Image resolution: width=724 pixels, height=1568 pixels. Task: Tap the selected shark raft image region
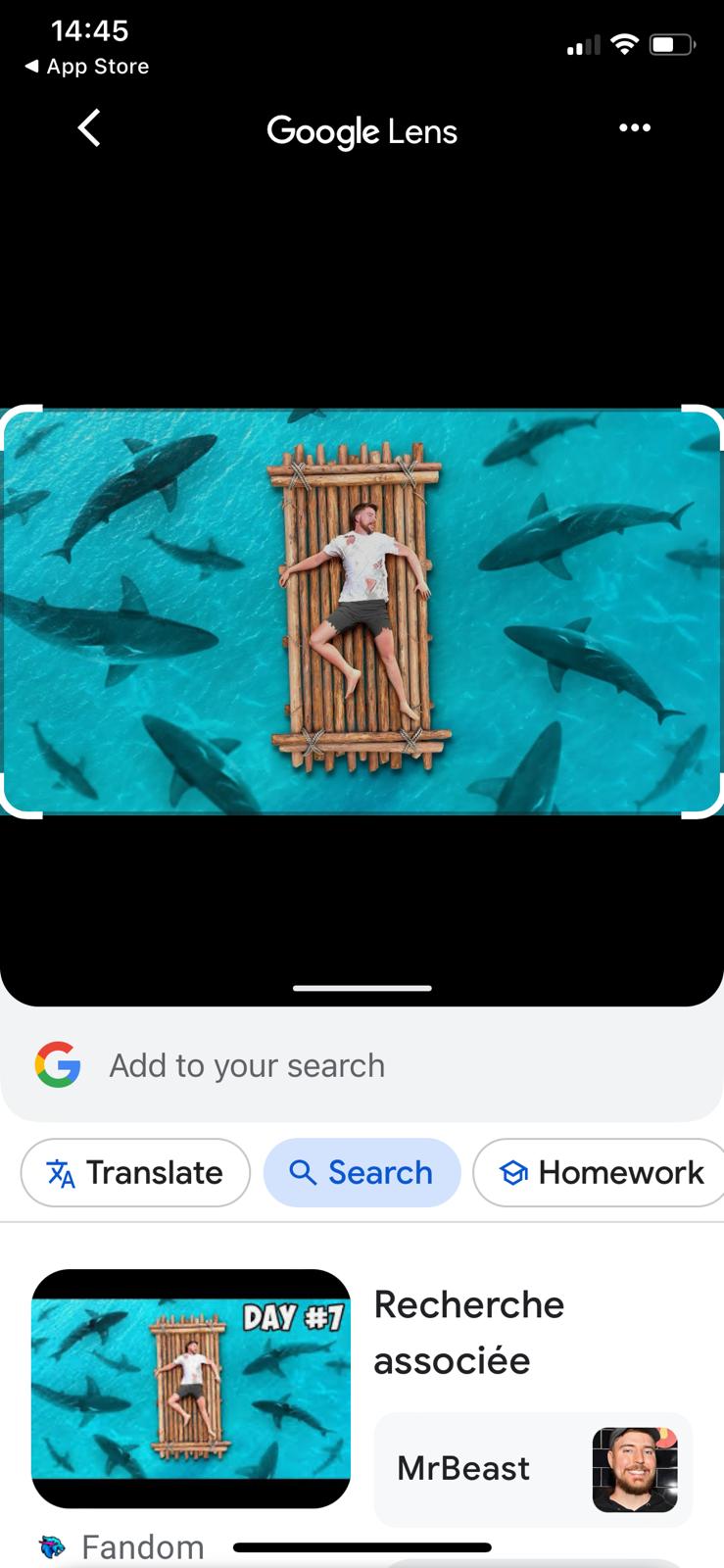[362, 612]
